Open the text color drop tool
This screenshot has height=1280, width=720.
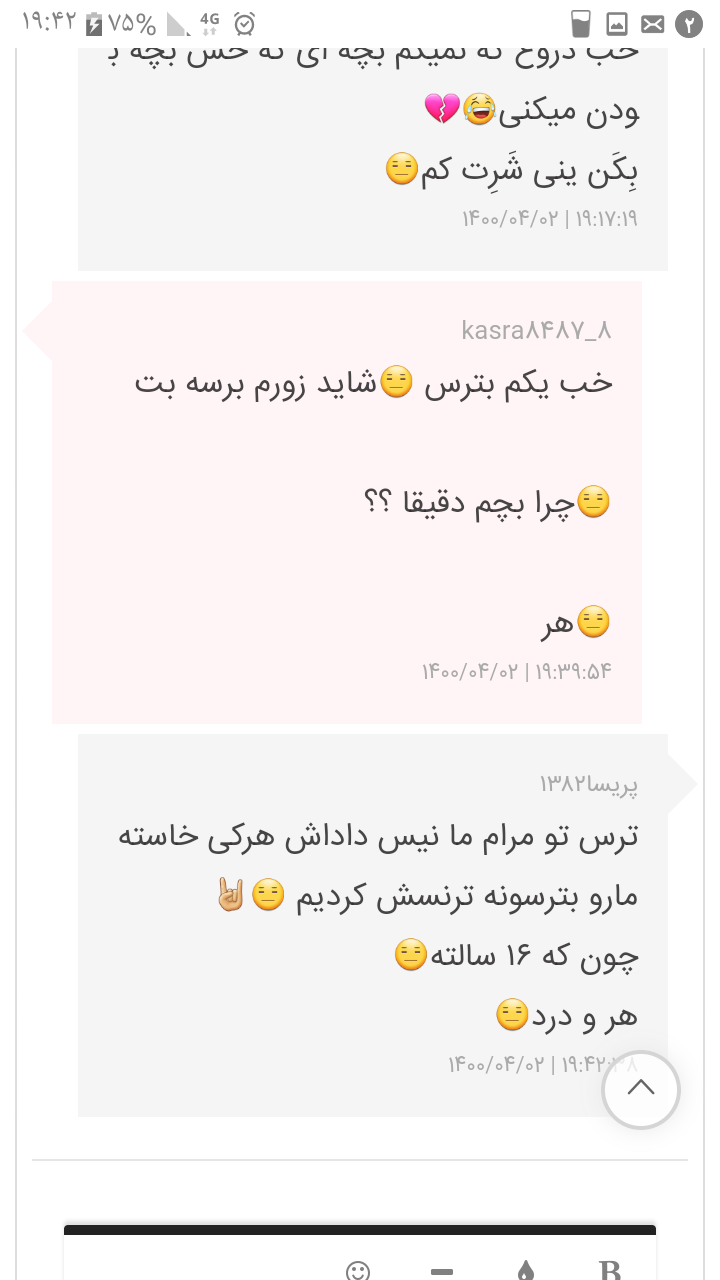[x=525, y=1270]
